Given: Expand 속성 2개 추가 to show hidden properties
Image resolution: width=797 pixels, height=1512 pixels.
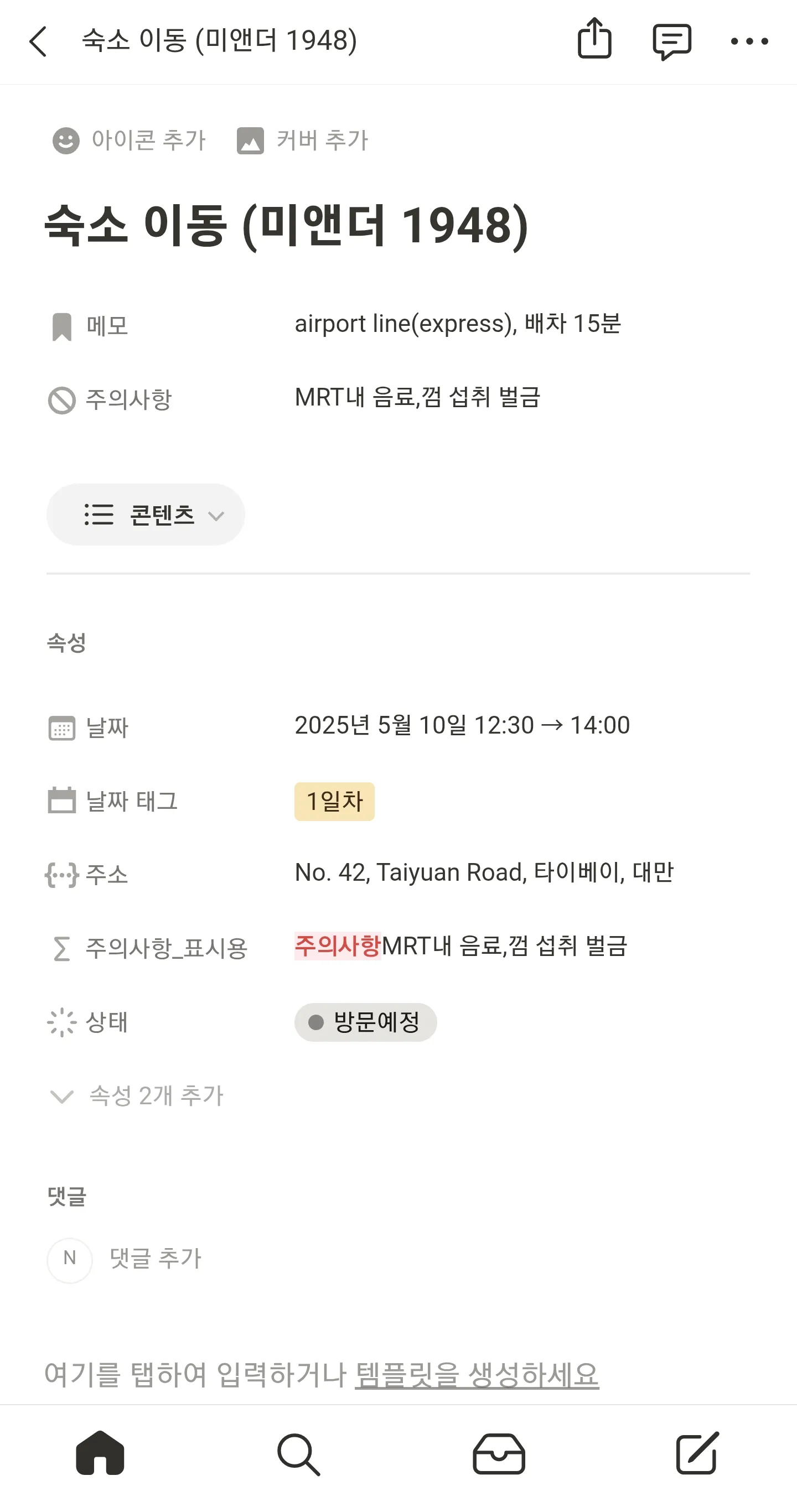Looking at the screenshot, I should click(x=154, y=1095).
